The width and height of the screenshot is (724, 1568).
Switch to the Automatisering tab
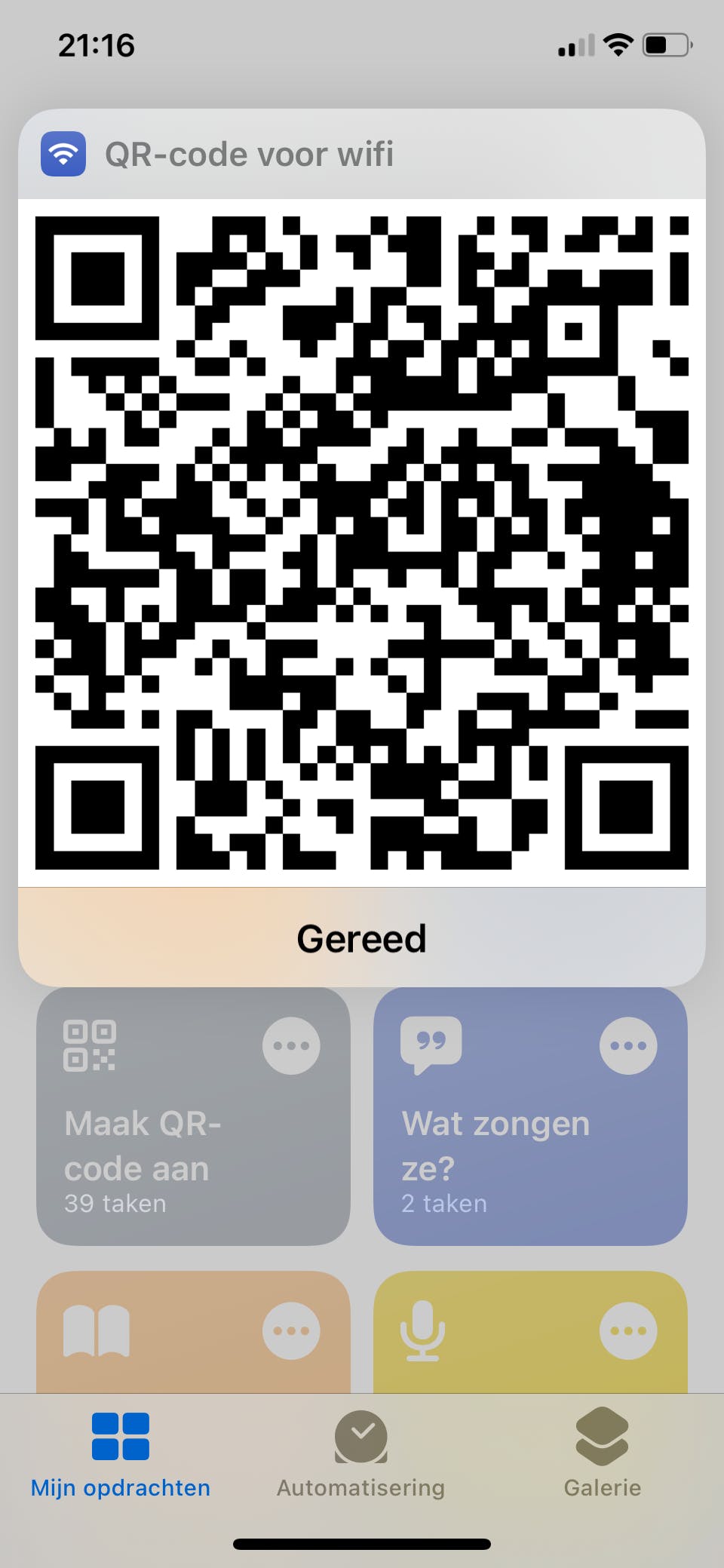[361, 1456]
